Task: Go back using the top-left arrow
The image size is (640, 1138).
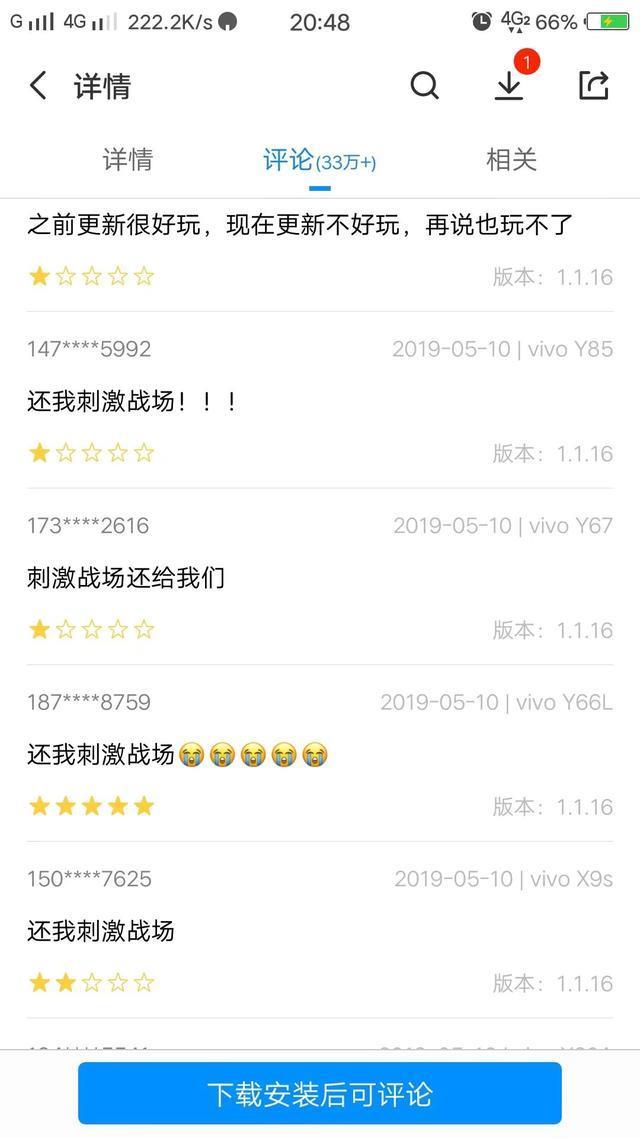Action: click(x=38, y=86)
